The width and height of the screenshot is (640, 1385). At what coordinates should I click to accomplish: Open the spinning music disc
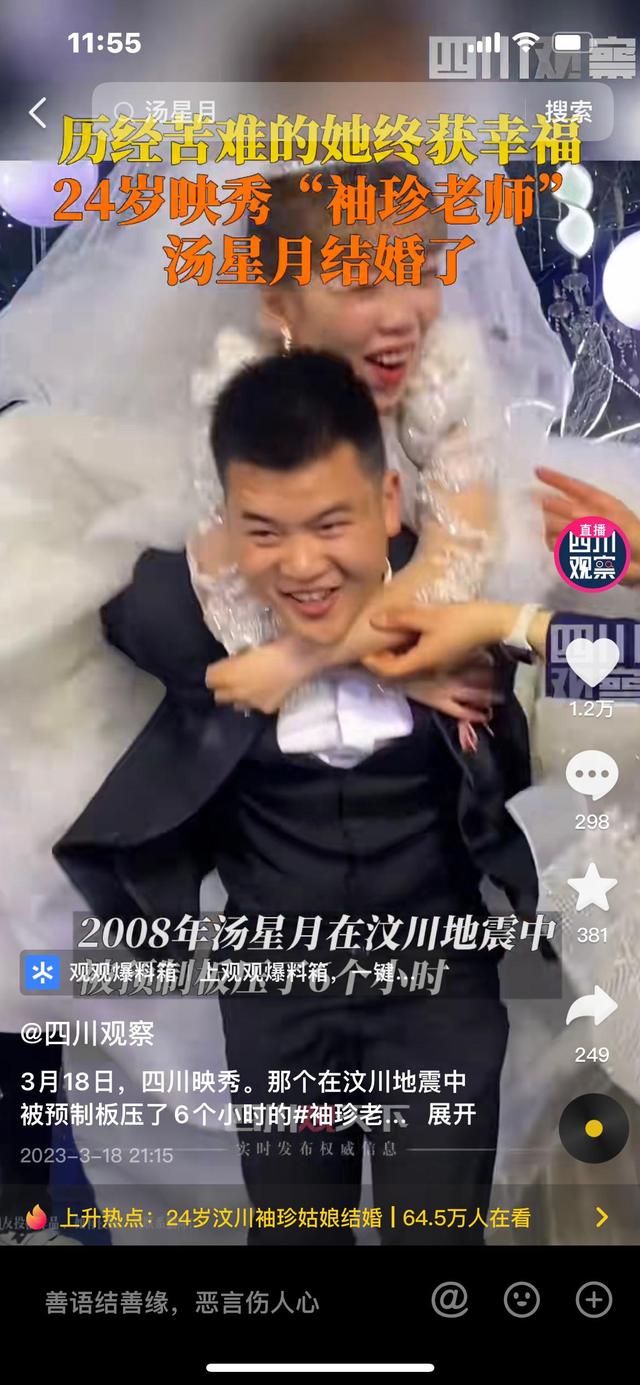coord(593,1128)
